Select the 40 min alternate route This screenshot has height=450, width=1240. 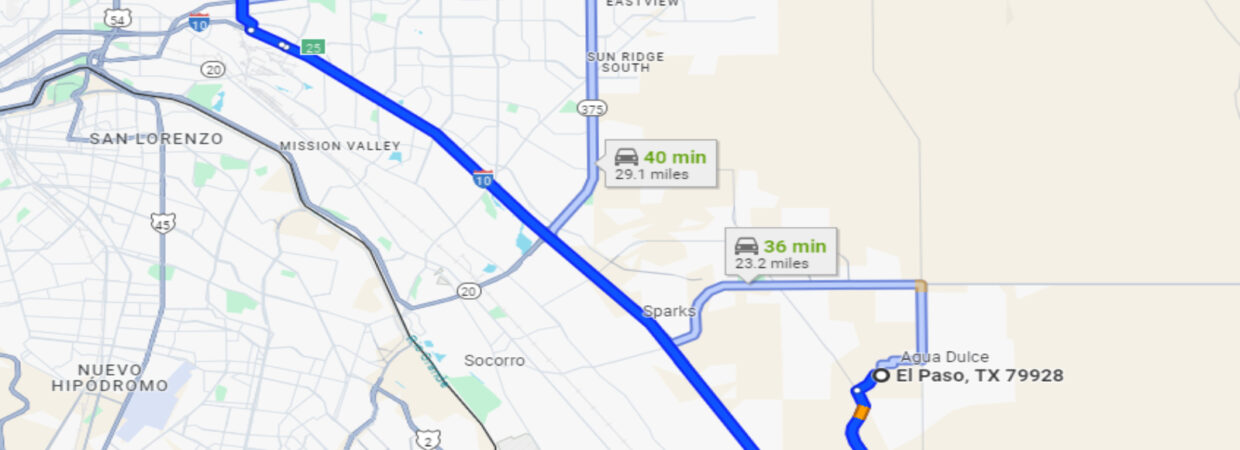660,164
